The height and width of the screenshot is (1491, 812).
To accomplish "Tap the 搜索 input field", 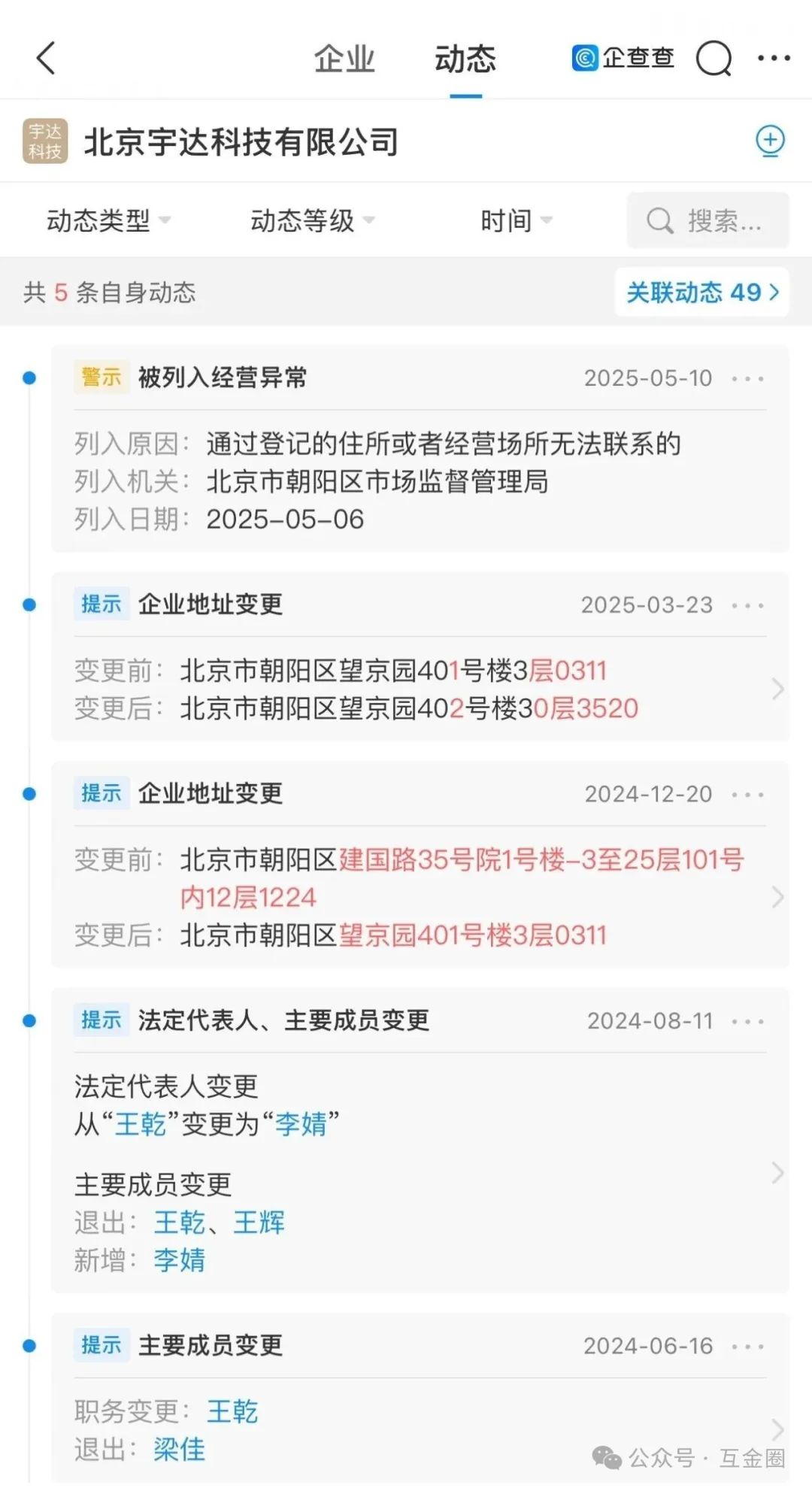I will (708, 221).
